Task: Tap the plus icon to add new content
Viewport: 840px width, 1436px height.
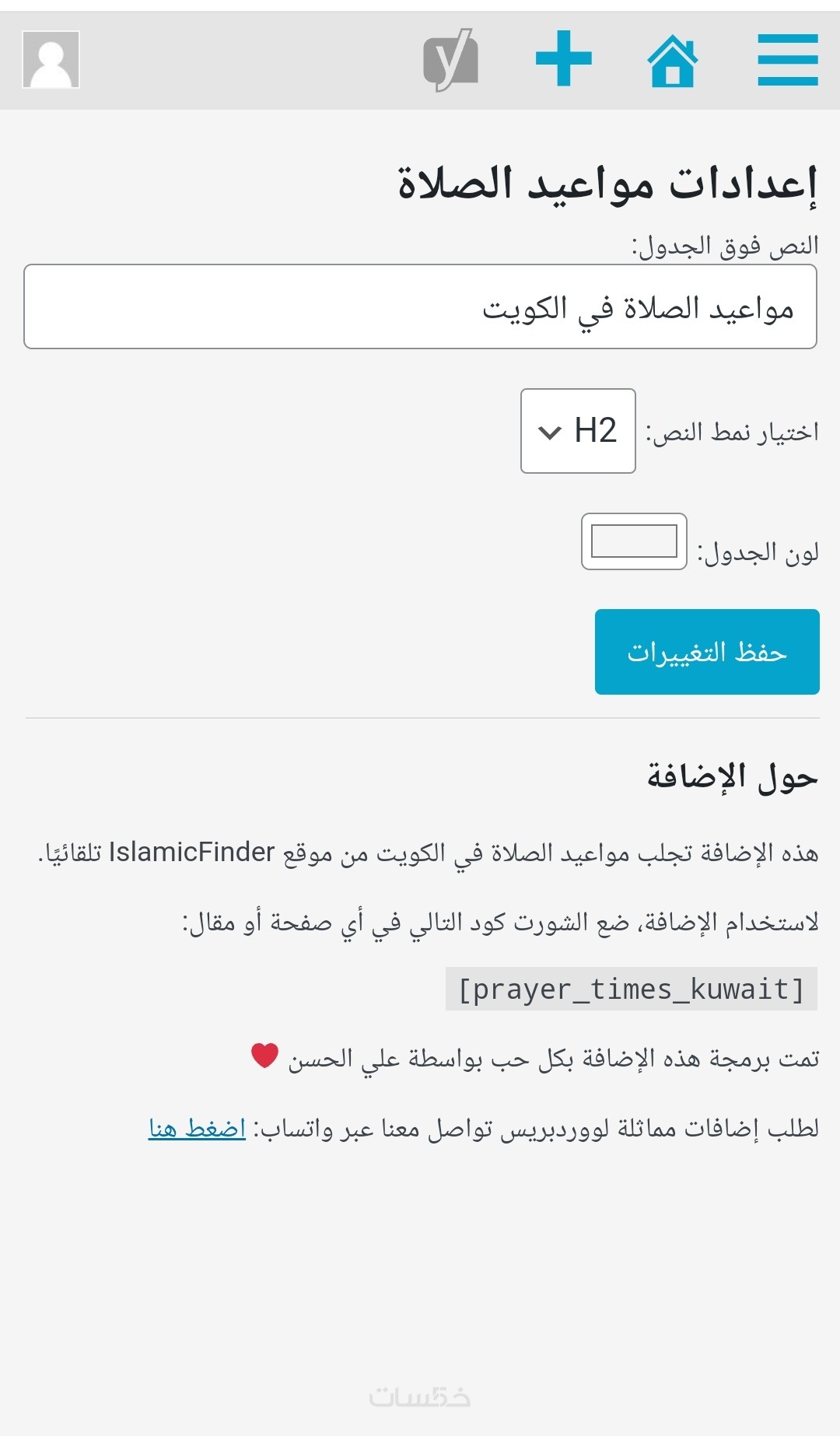Action: pos(564,58)
